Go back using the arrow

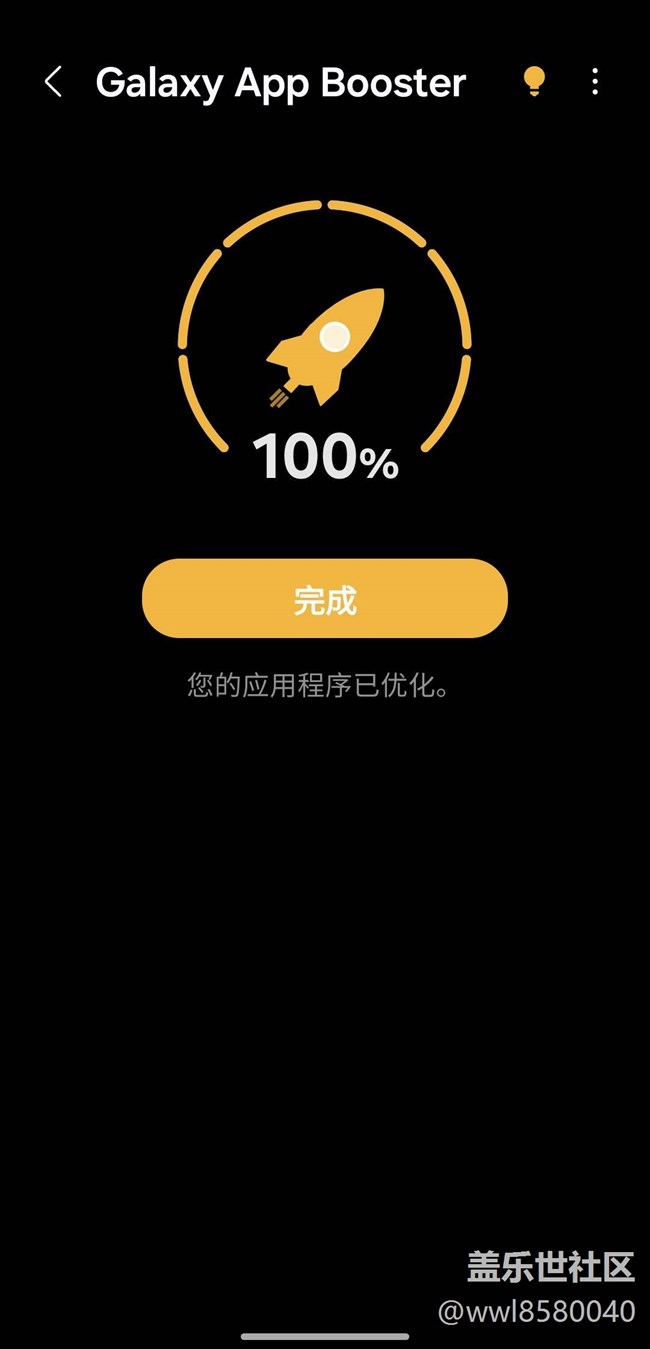[54, 82]
